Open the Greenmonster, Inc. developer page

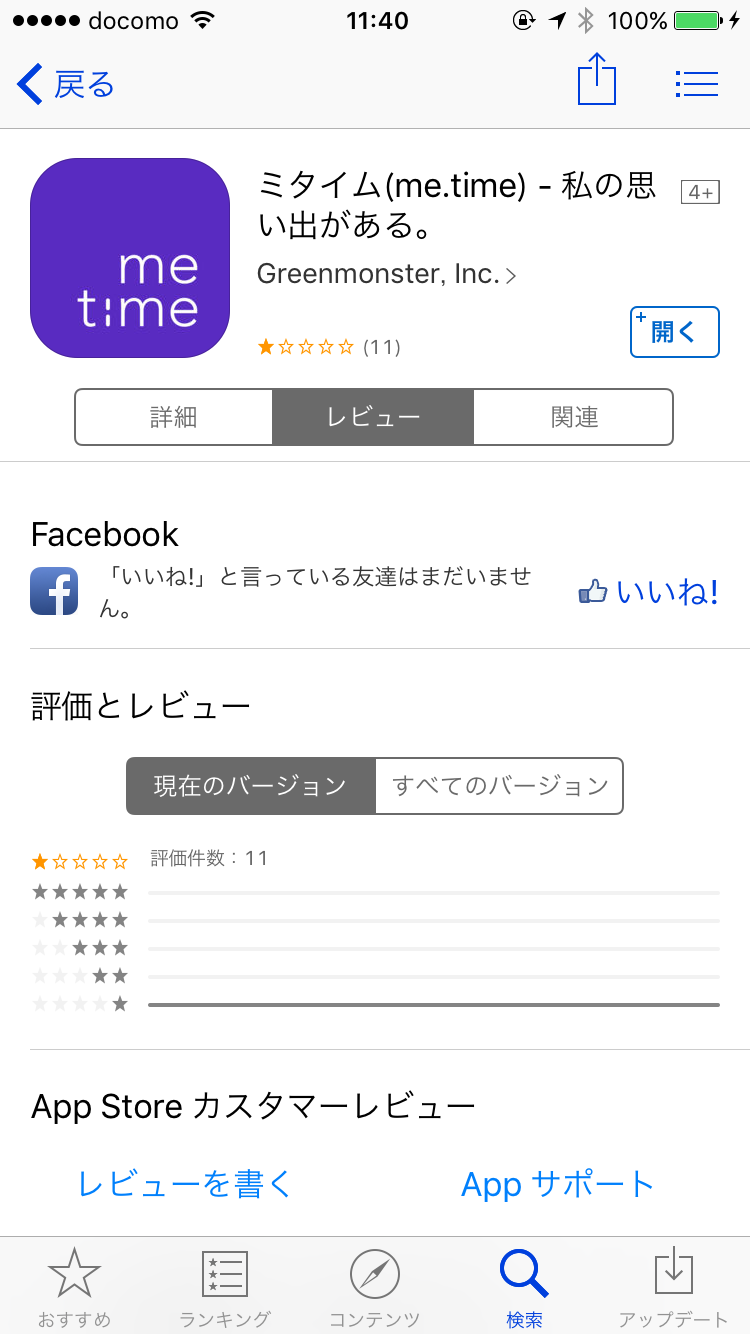pyautogui.click(x=387, y=274)
